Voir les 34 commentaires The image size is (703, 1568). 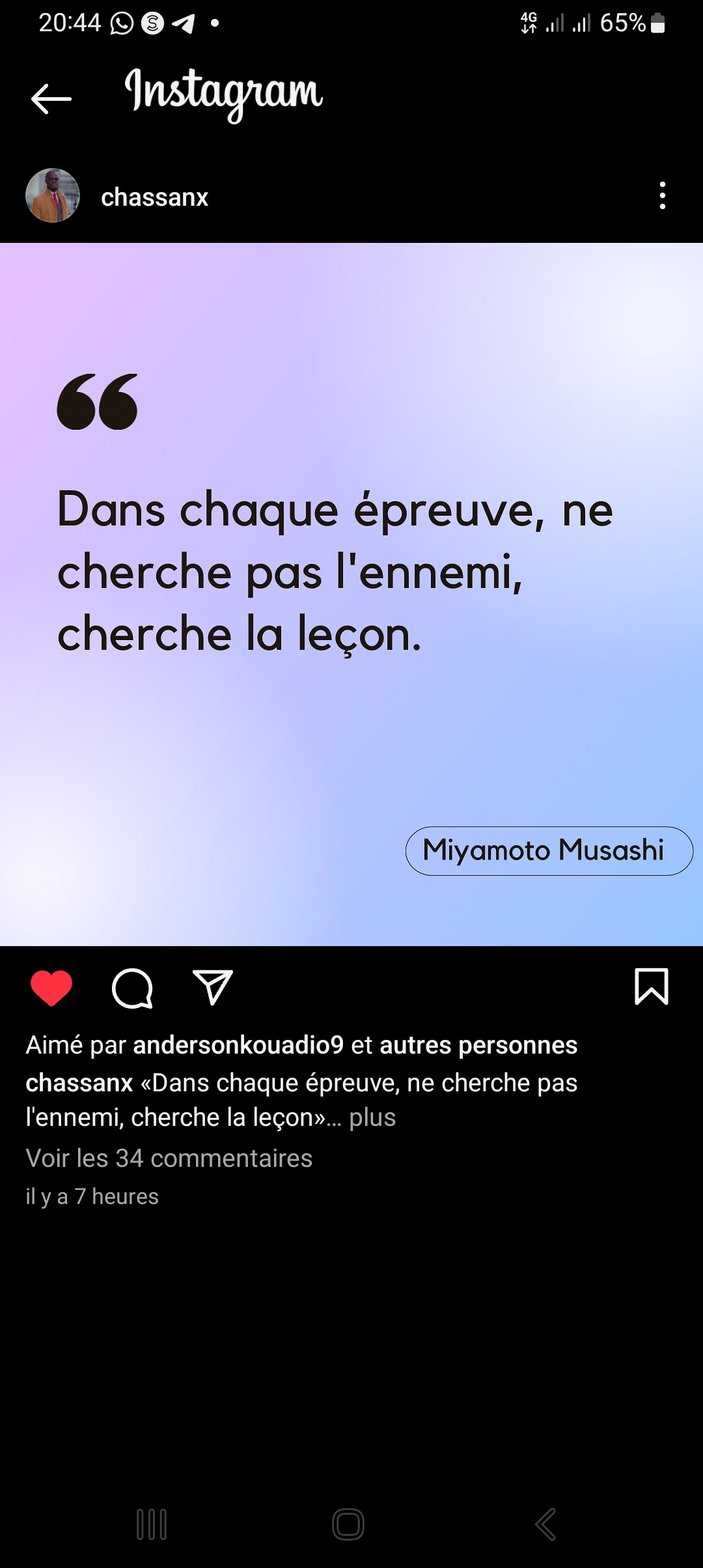(x=169, y=1158)
